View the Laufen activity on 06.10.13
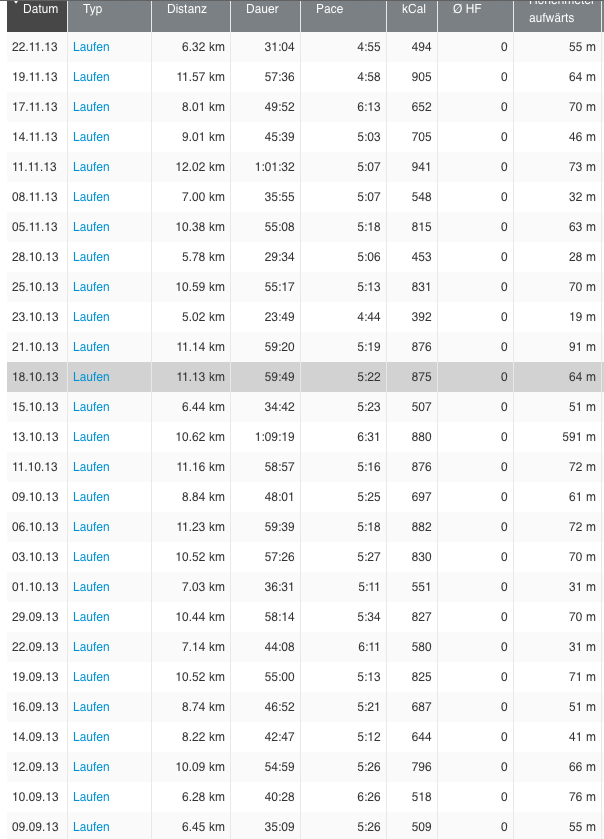604x839 pixels. (x=91, y=527)
